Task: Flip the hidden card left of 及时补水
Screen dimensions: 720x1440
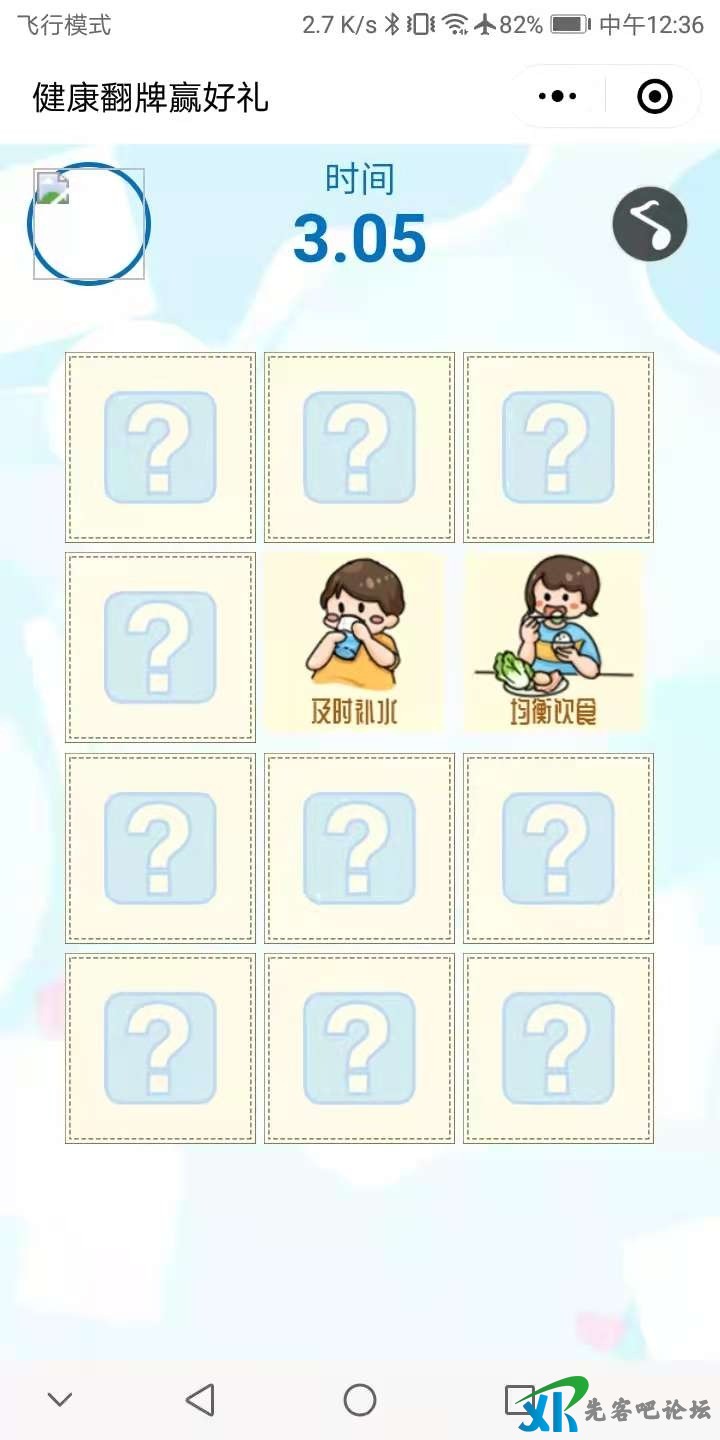Action: (x=160, y=647)
